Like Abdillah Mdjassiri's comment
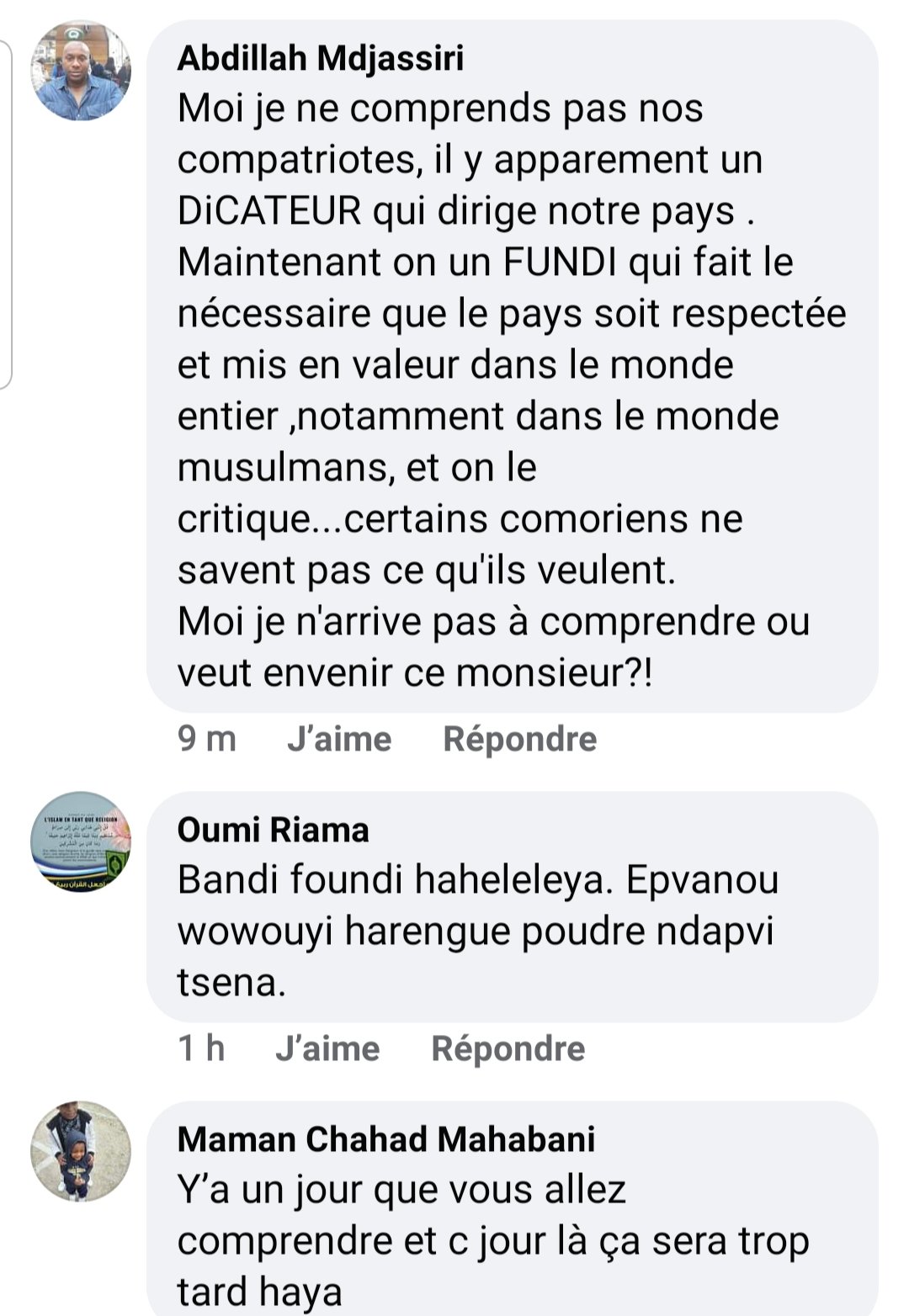The width and height of the screenshot is (909, 1316). pos(338,739)
